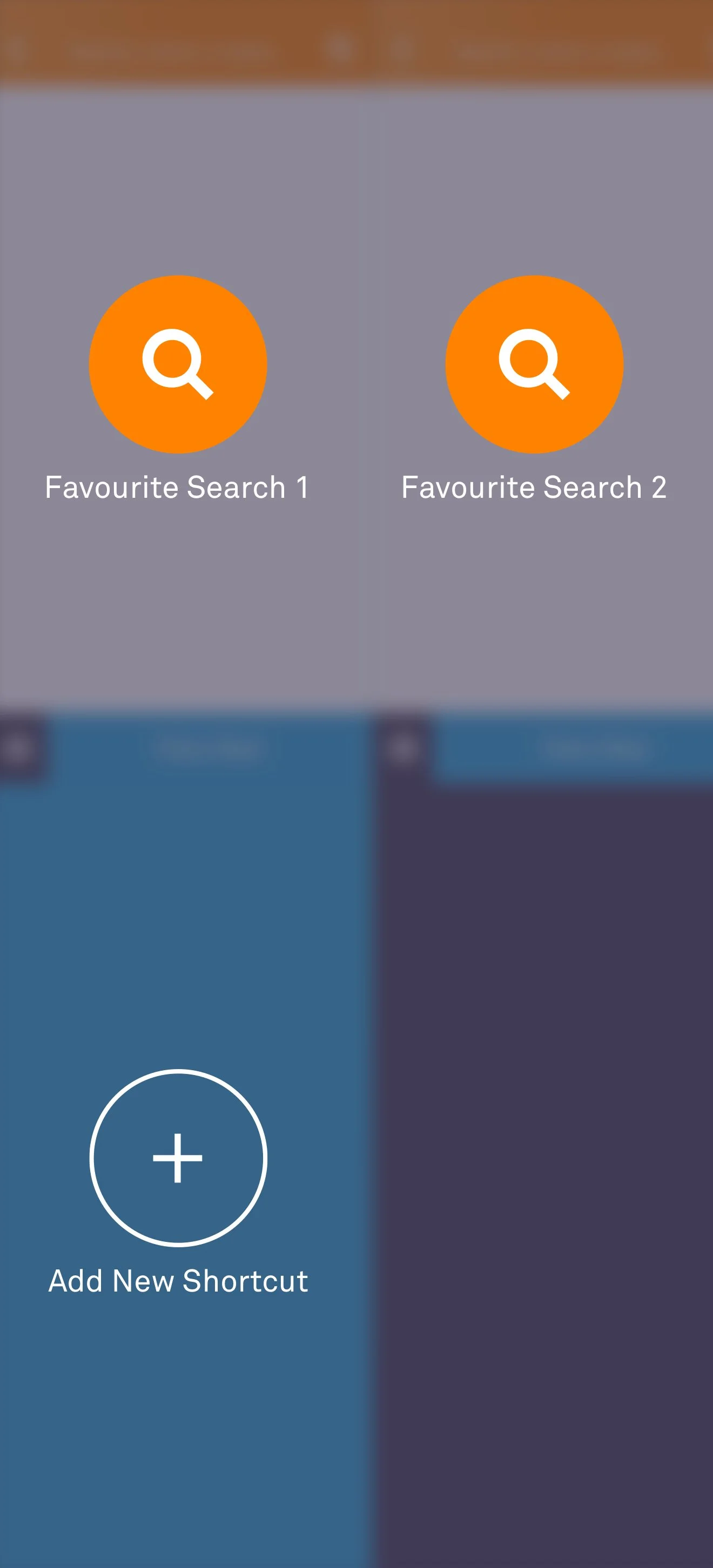
Task: Open the Favourite Search 1 shortcut
Action: point(178,364)
